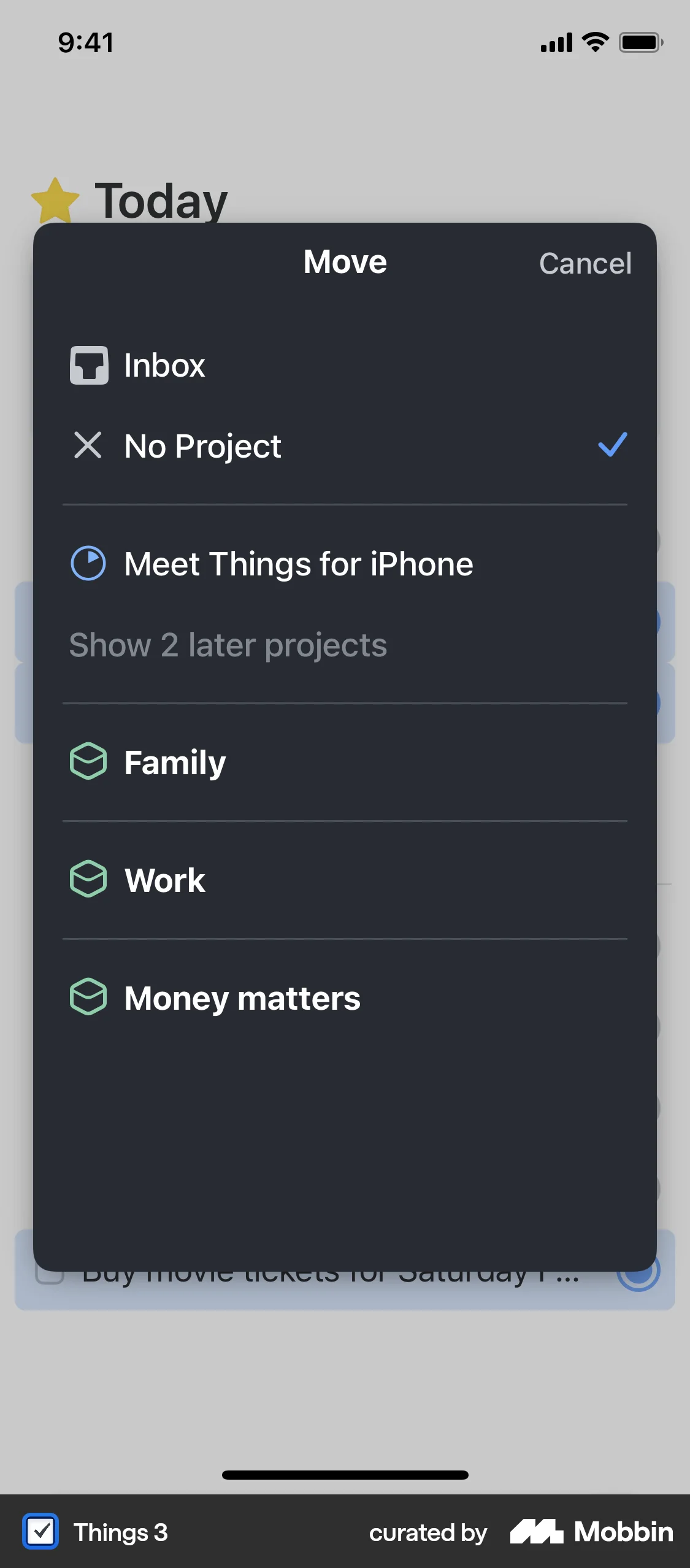
Task: Select the Meet Things for iPhone project
Action: 298,563
